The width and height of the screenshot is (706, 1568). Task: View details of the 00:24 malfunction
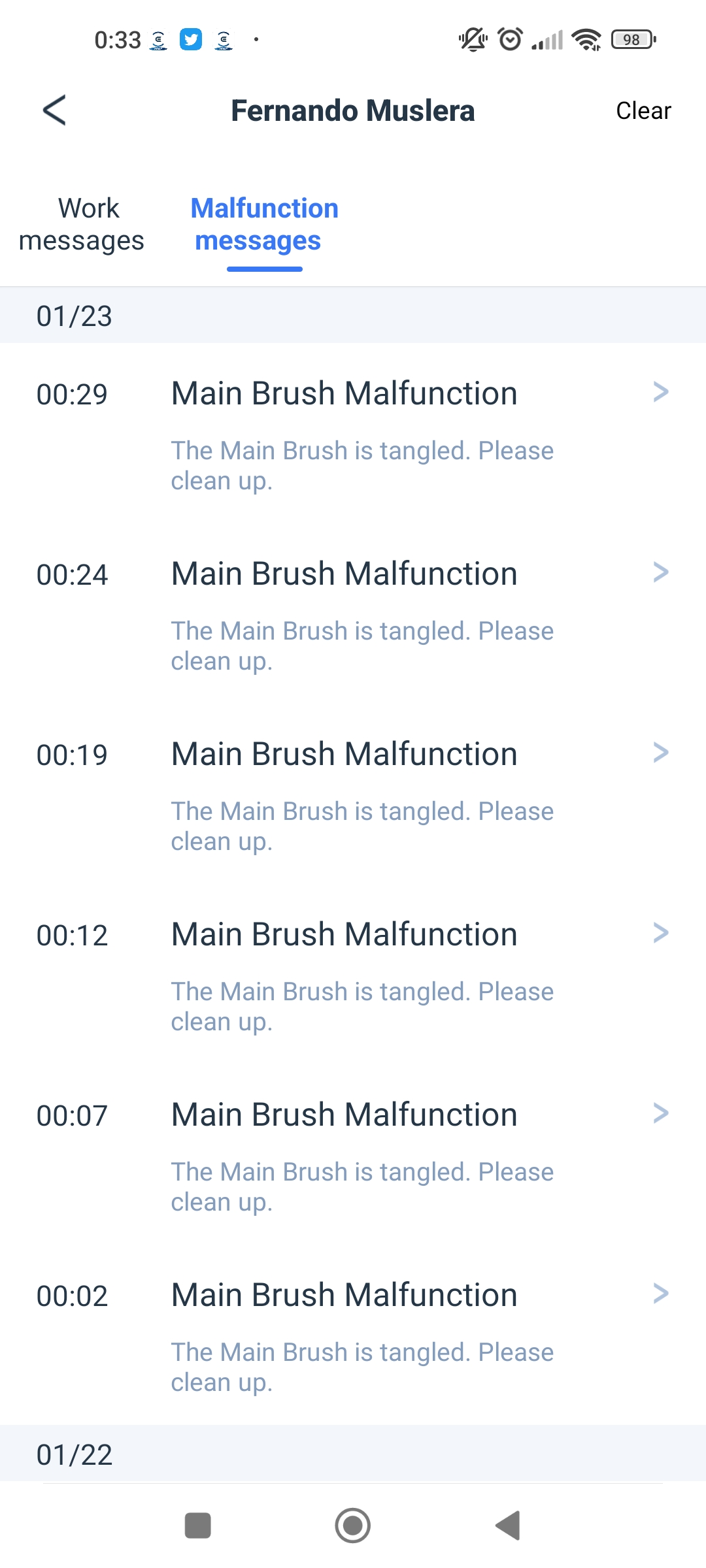point(353,614)
